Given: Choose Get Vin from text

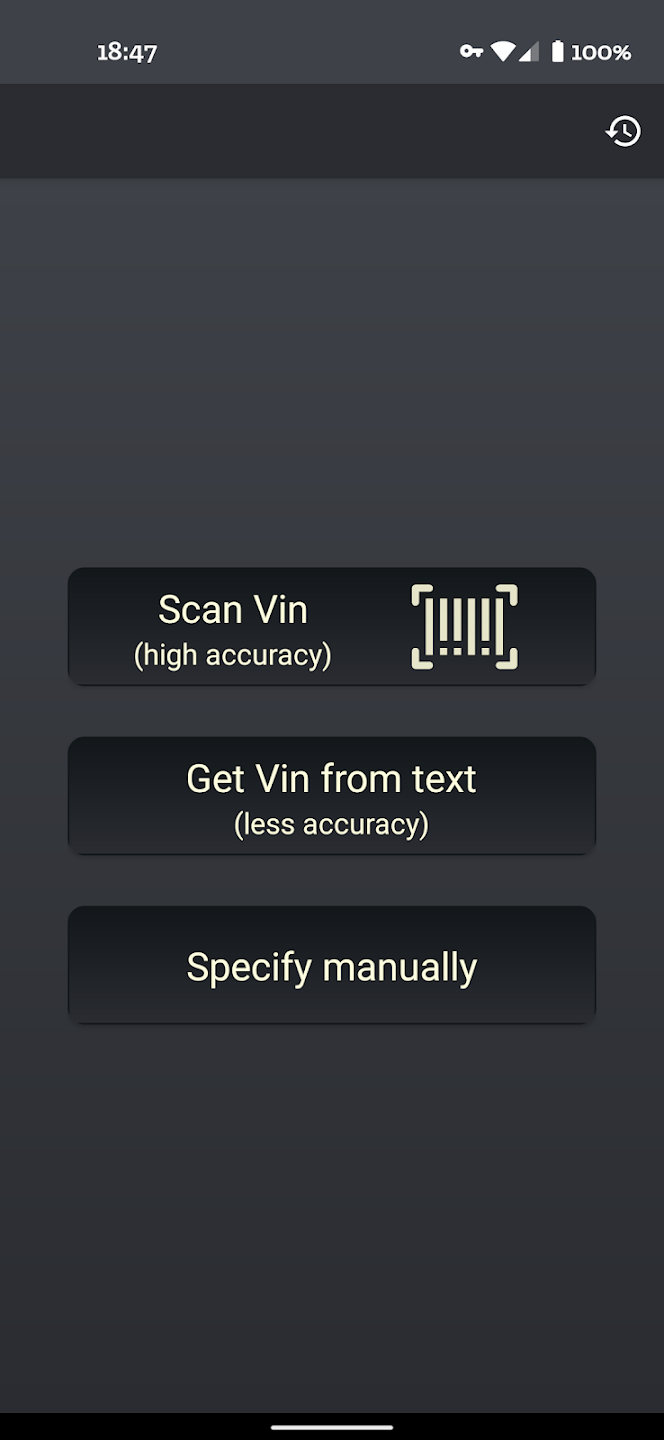Looking at the screenshot, I should click(331, 796).
